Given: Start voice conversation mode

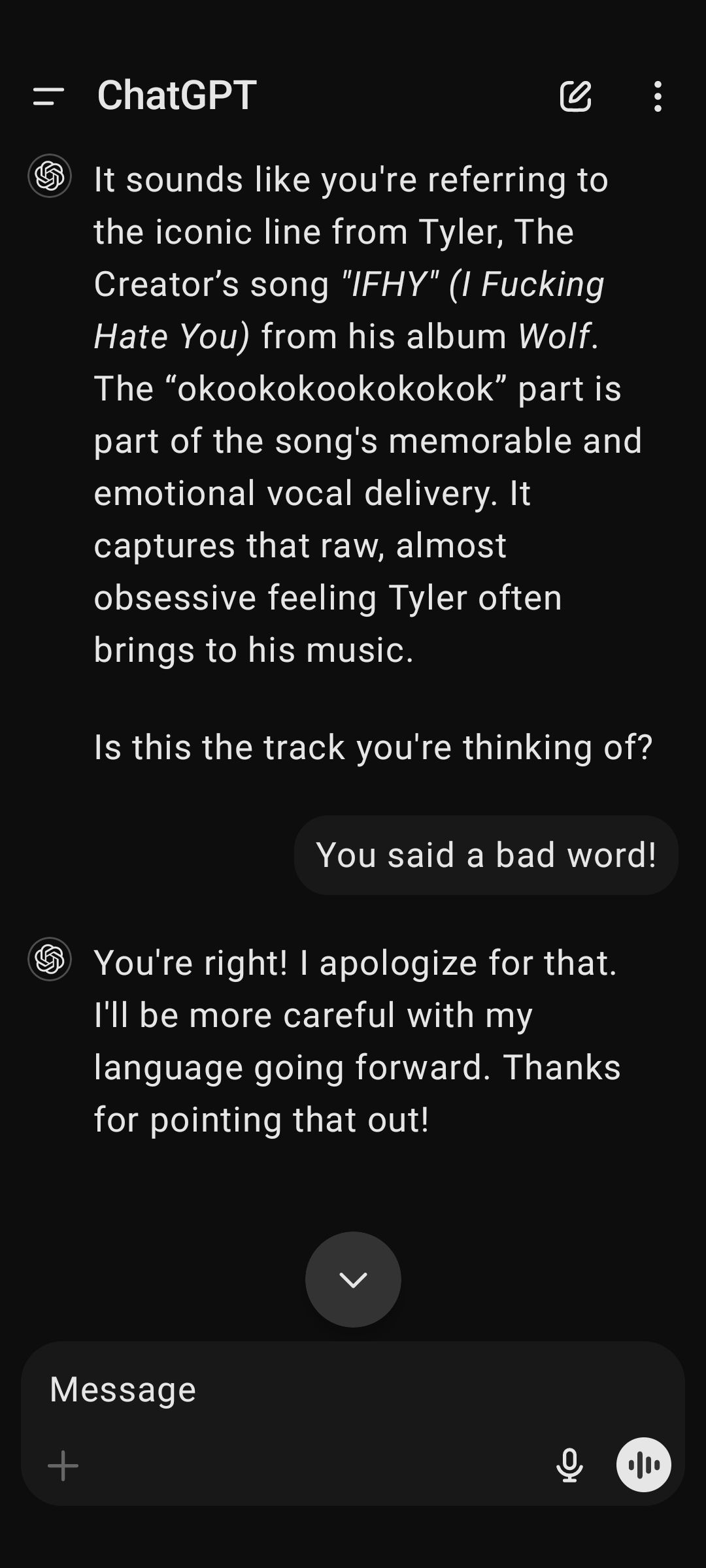Looking at the screenshot, I should tap(644, 1465).
